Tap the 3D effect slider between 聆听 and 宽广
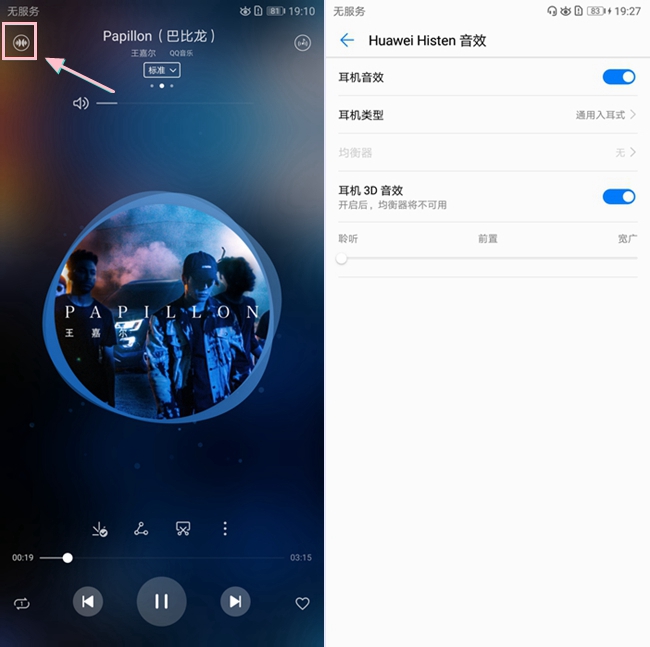The height and width of the screenshot is (647, 650). [x=487, y=258]
